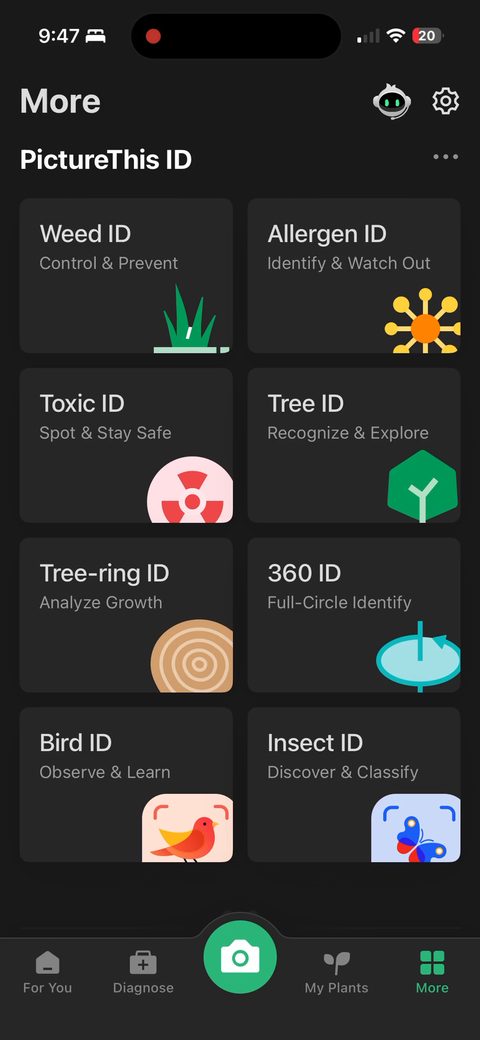The height and width of the screenshot is (1040, 480).
Task: Select the Toxic ID card
Action: click(126, 446)
